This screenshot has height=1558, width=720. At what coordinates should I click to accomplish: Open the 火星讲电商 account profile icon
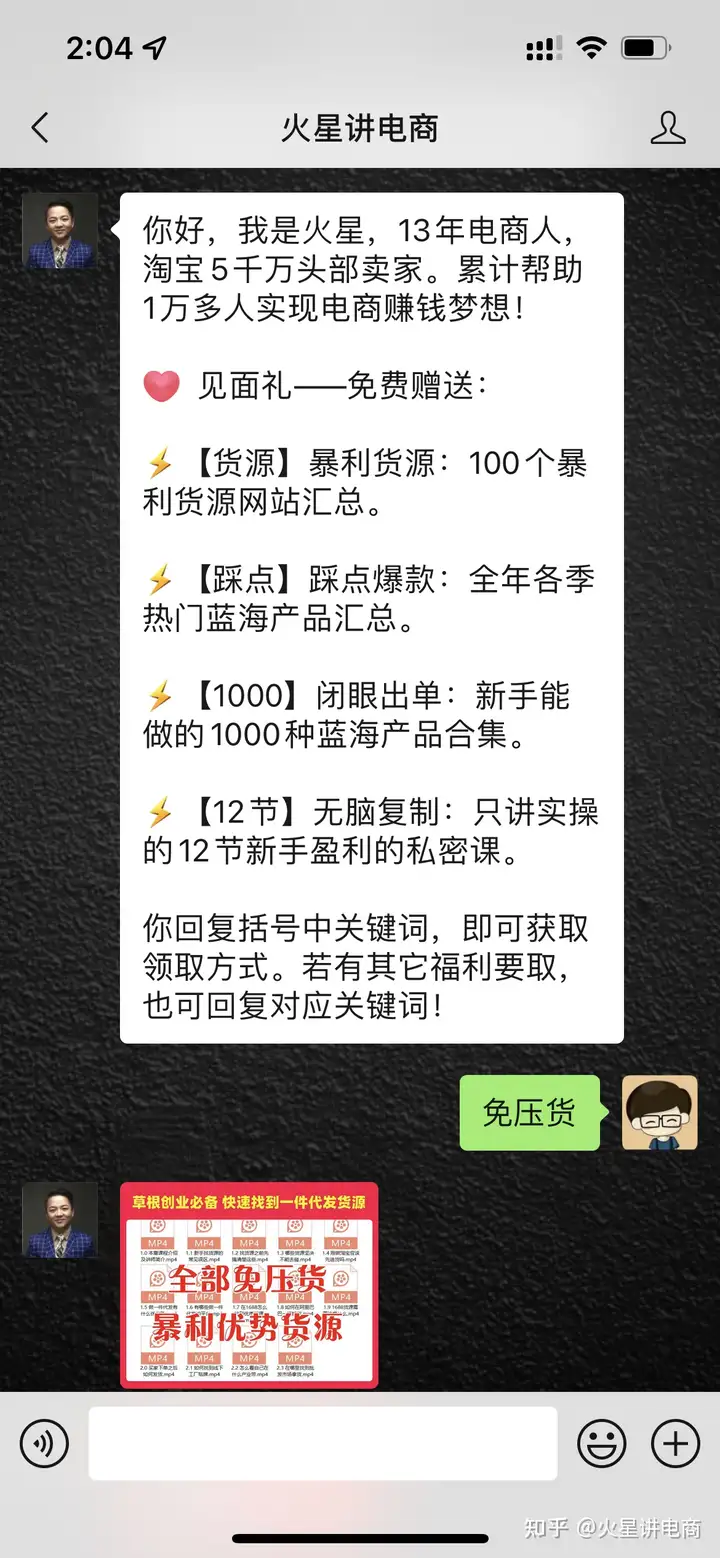click(667, 128)
